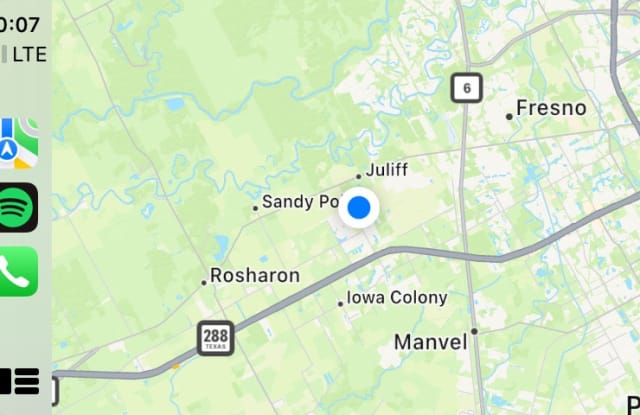Open the Maps app icon
The width and height of the screenshot is (640, 415).
[18, 143]
